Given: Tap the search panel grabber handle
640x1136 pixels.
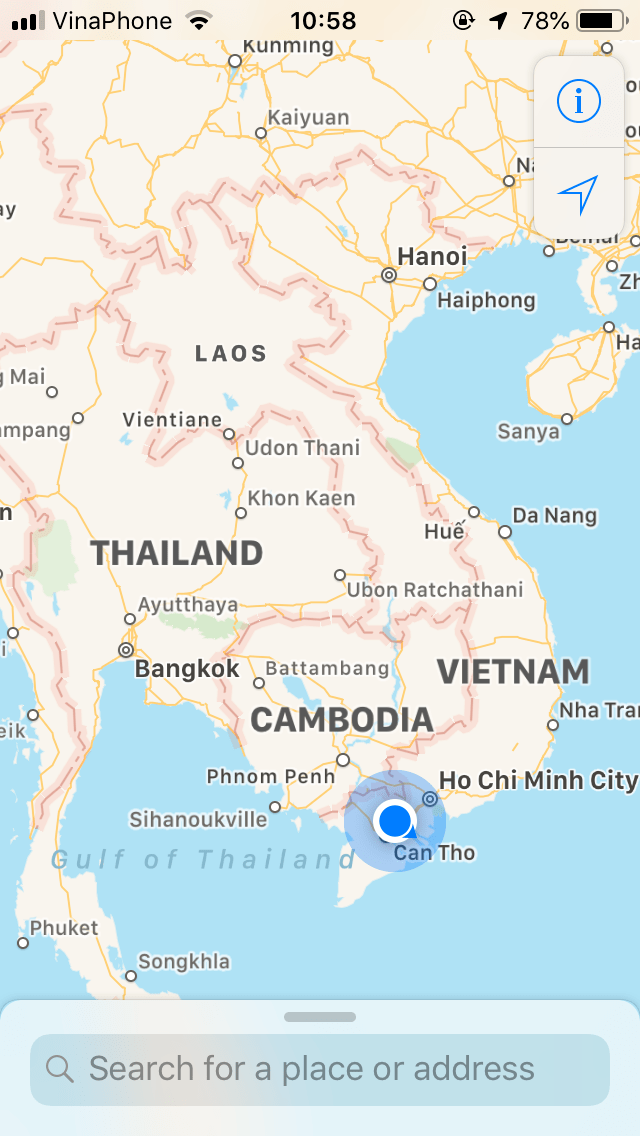Looking at the screenshot, I should point(320,1017).
